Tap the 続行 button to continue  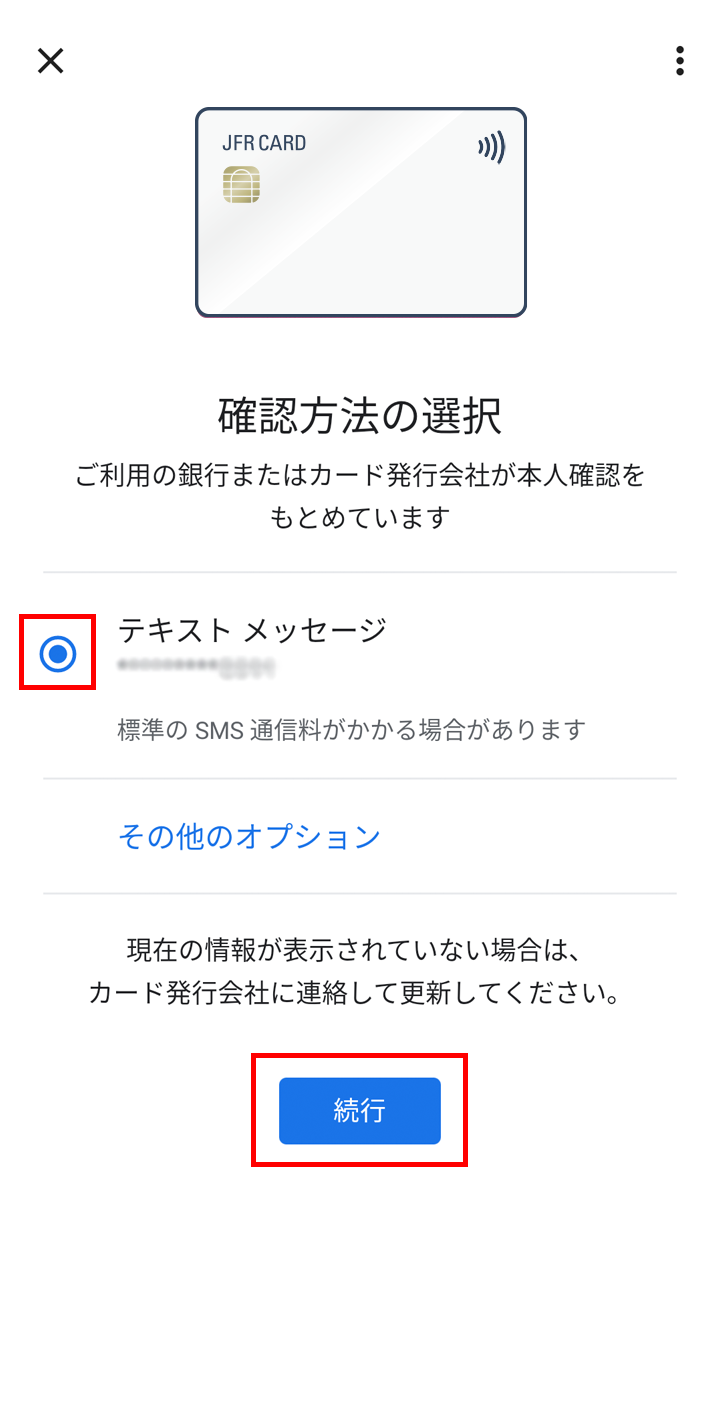359,1111
